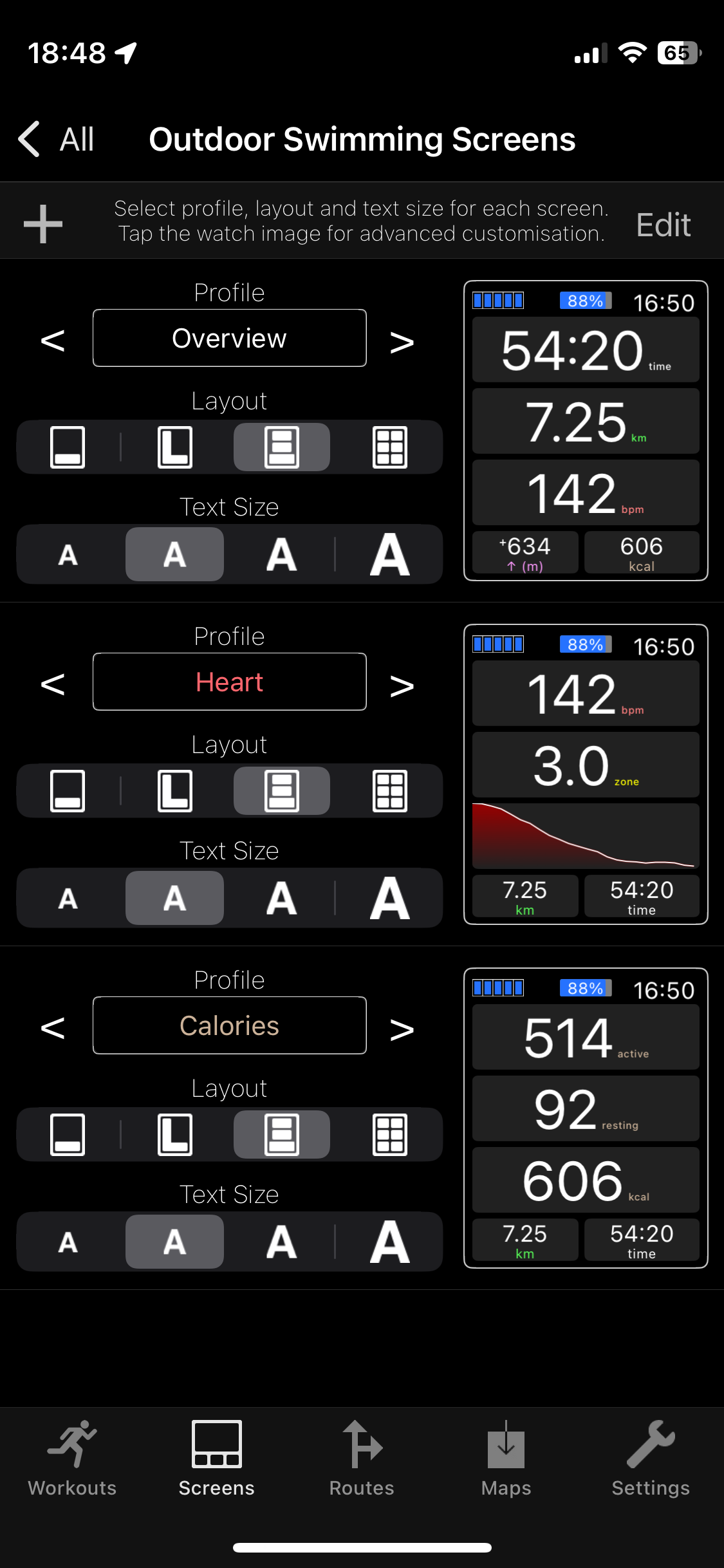This screenshot has height=1568, width=724.
Task: Select the grid layout for Overview screen
Action: [389, 447]
